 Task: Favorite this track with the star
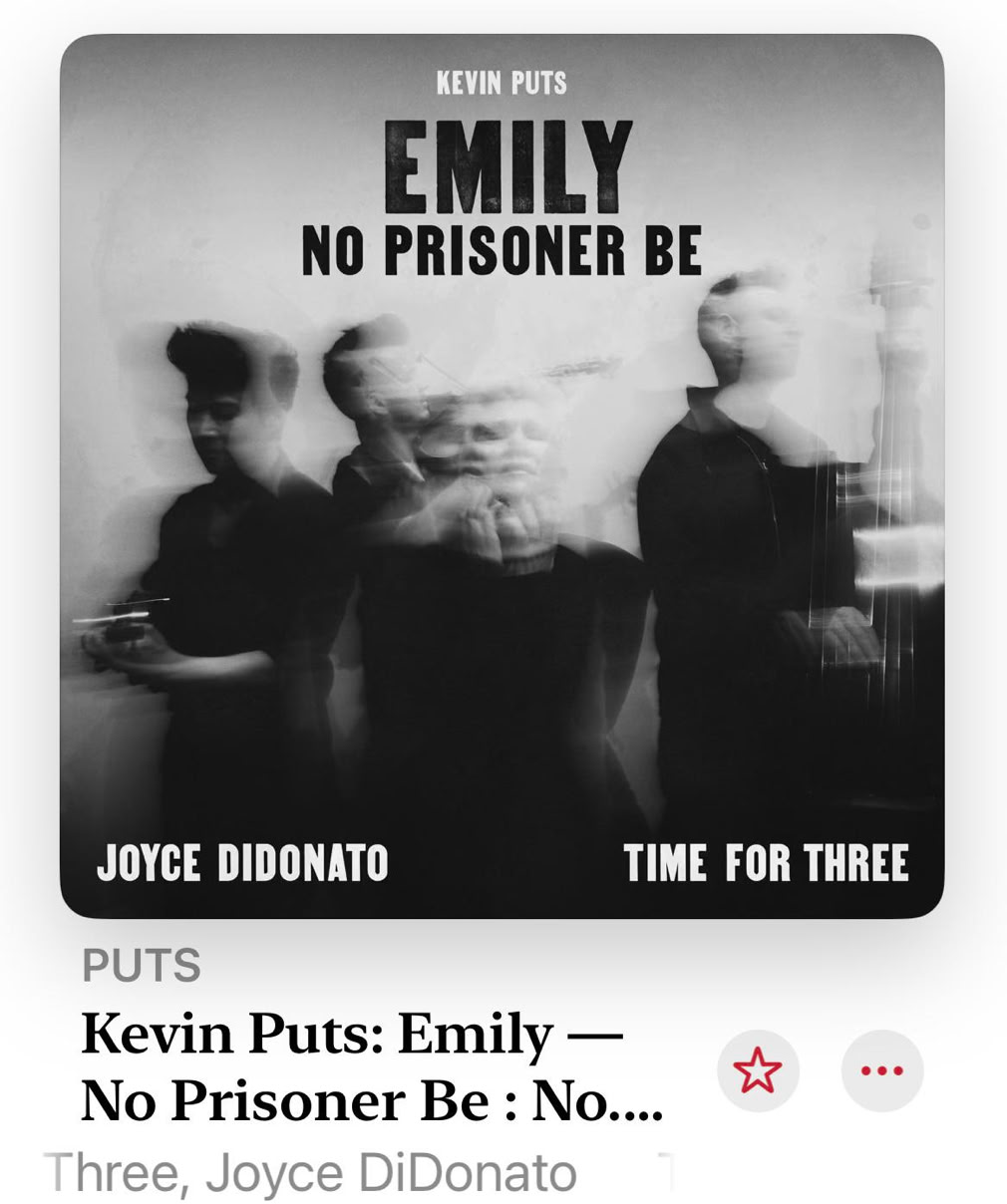(x=758, y=1070)
